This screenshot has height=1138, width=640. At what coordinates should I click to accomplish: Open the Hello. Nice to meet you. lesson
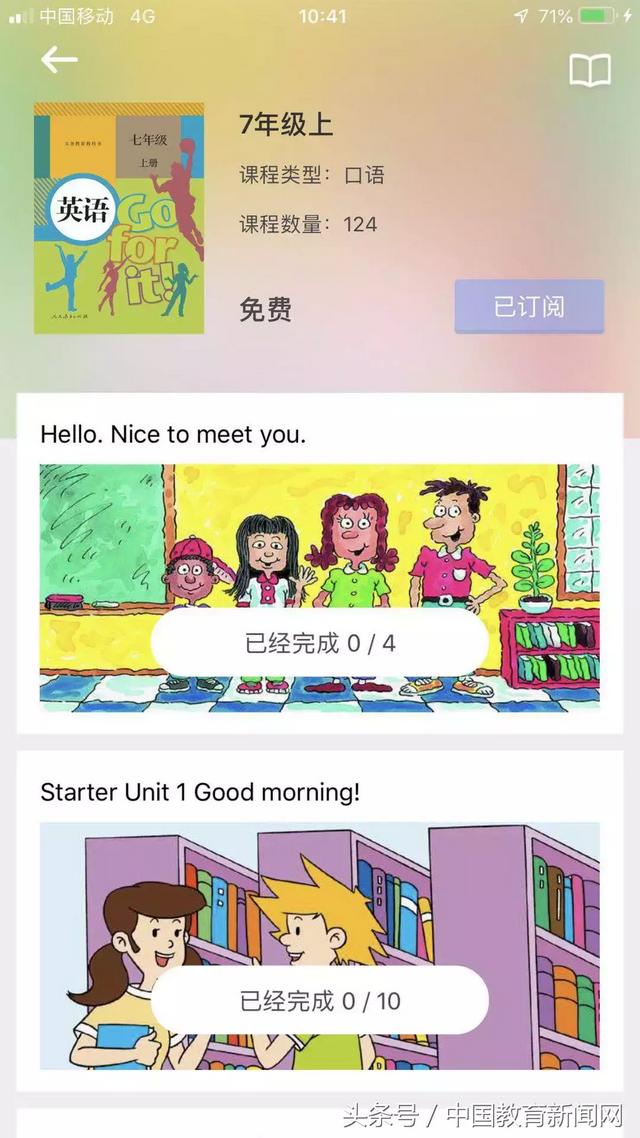(319, 587)
